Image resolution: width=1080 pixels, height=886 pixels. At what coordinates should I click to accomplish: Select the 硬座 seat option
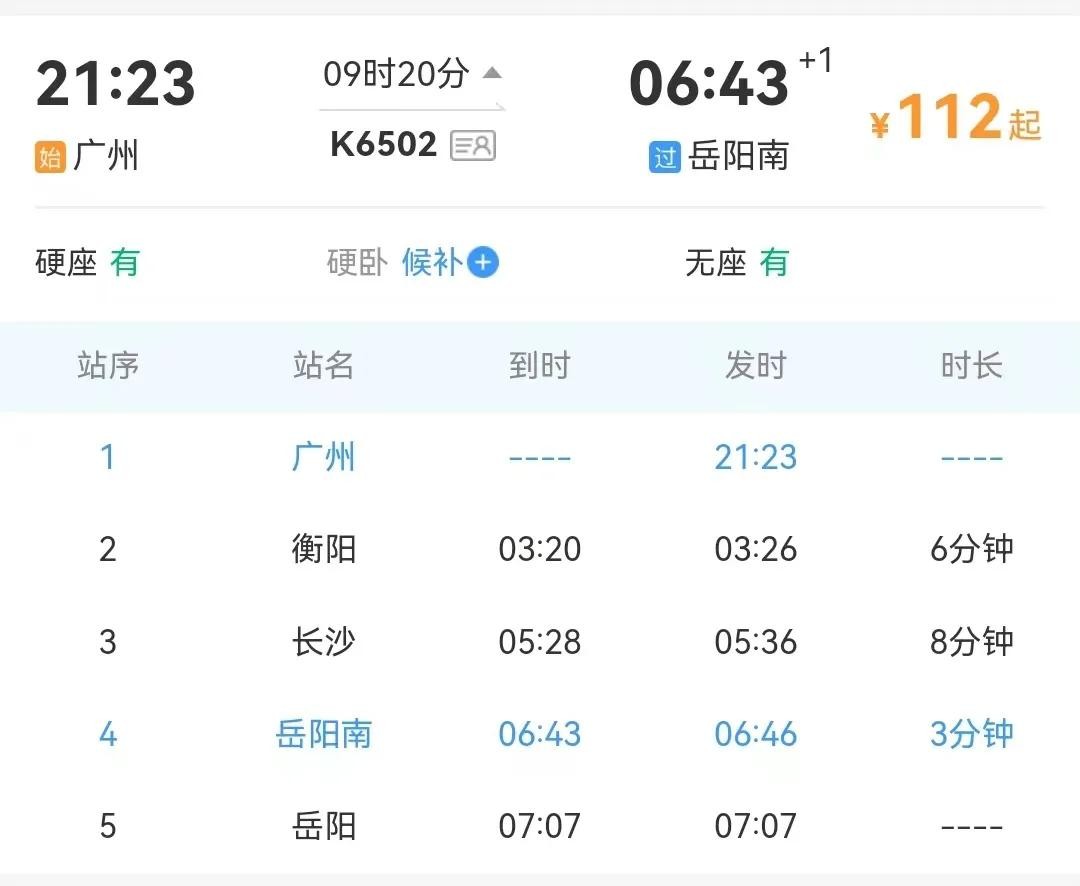pos(87,263)
